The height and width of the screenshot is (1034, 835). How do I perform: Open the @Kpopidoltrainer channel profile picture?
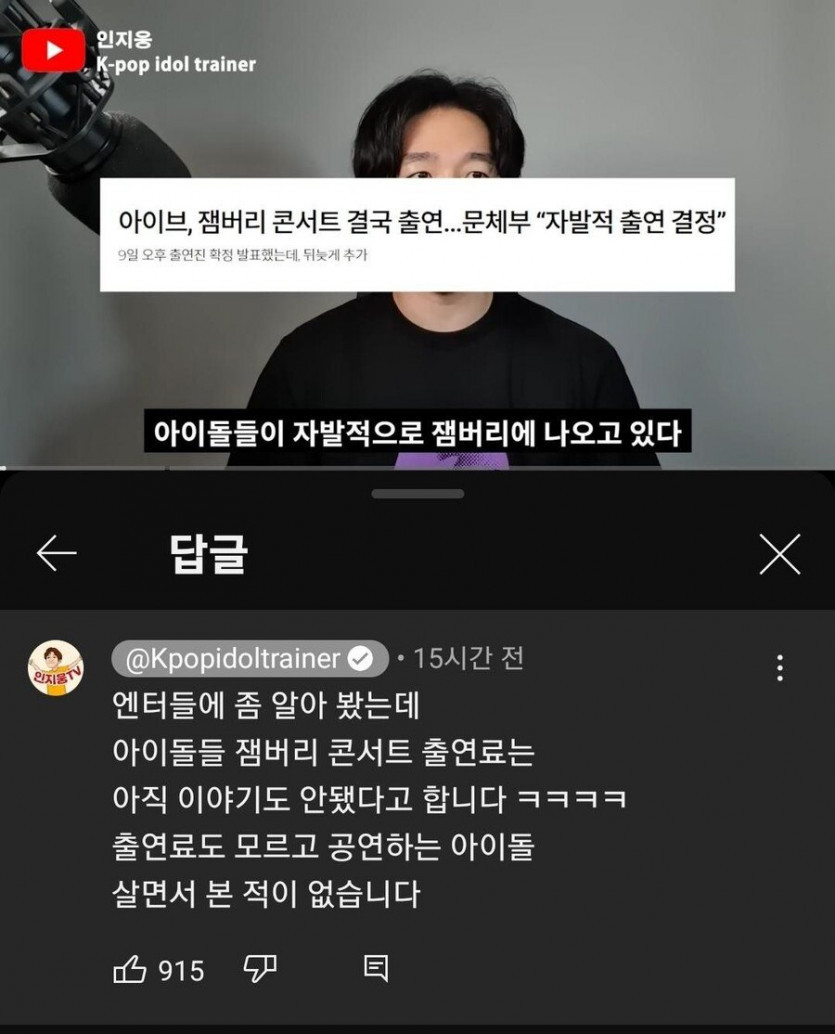[x=55, y=668]
